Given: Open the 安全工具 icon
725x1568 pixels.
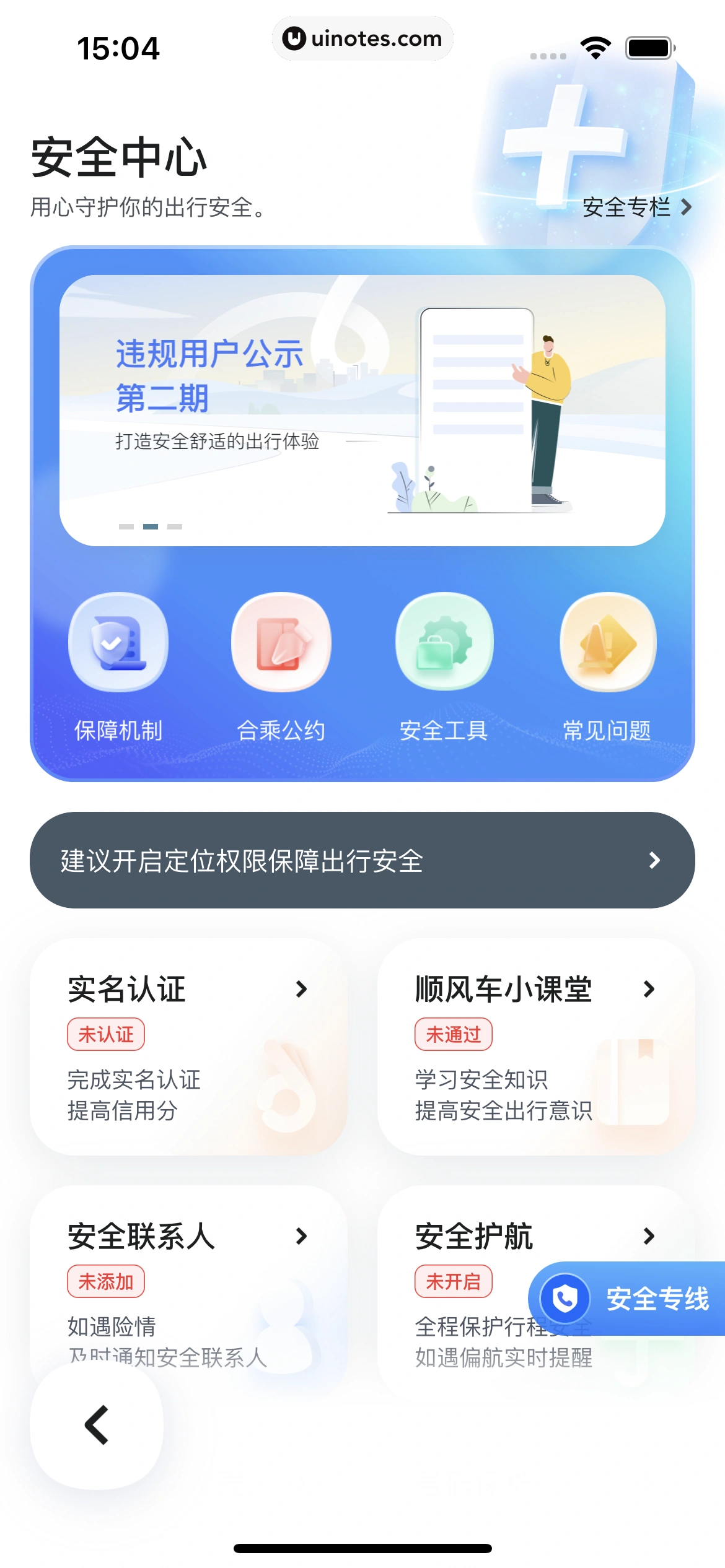Looking at the screenshot, I should click(x=444, y=642).
